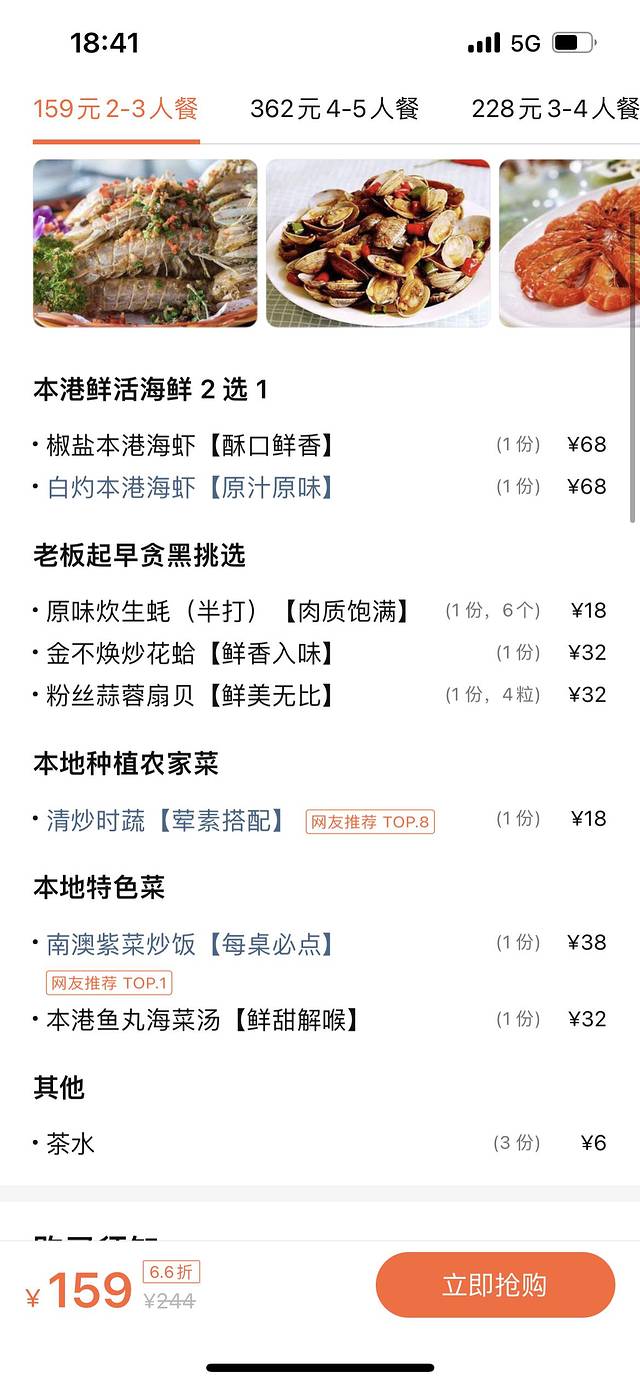Viewport: 640px width, 1385px height.
Task: Tap 立即抢购 to buy now
Action: pos(495,1285)
